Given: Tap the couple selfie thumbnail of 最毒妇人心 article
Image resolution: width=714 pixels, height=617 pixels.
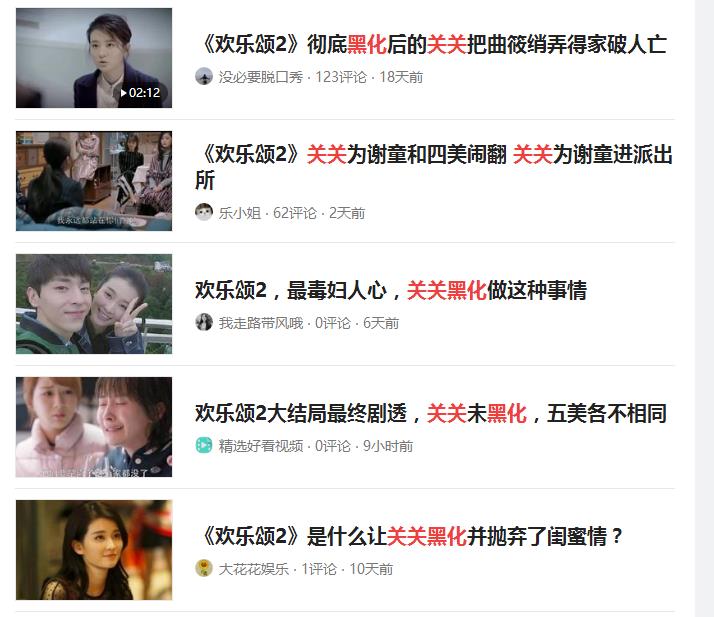Looking at the screenshot, I should tap(94, 304).
